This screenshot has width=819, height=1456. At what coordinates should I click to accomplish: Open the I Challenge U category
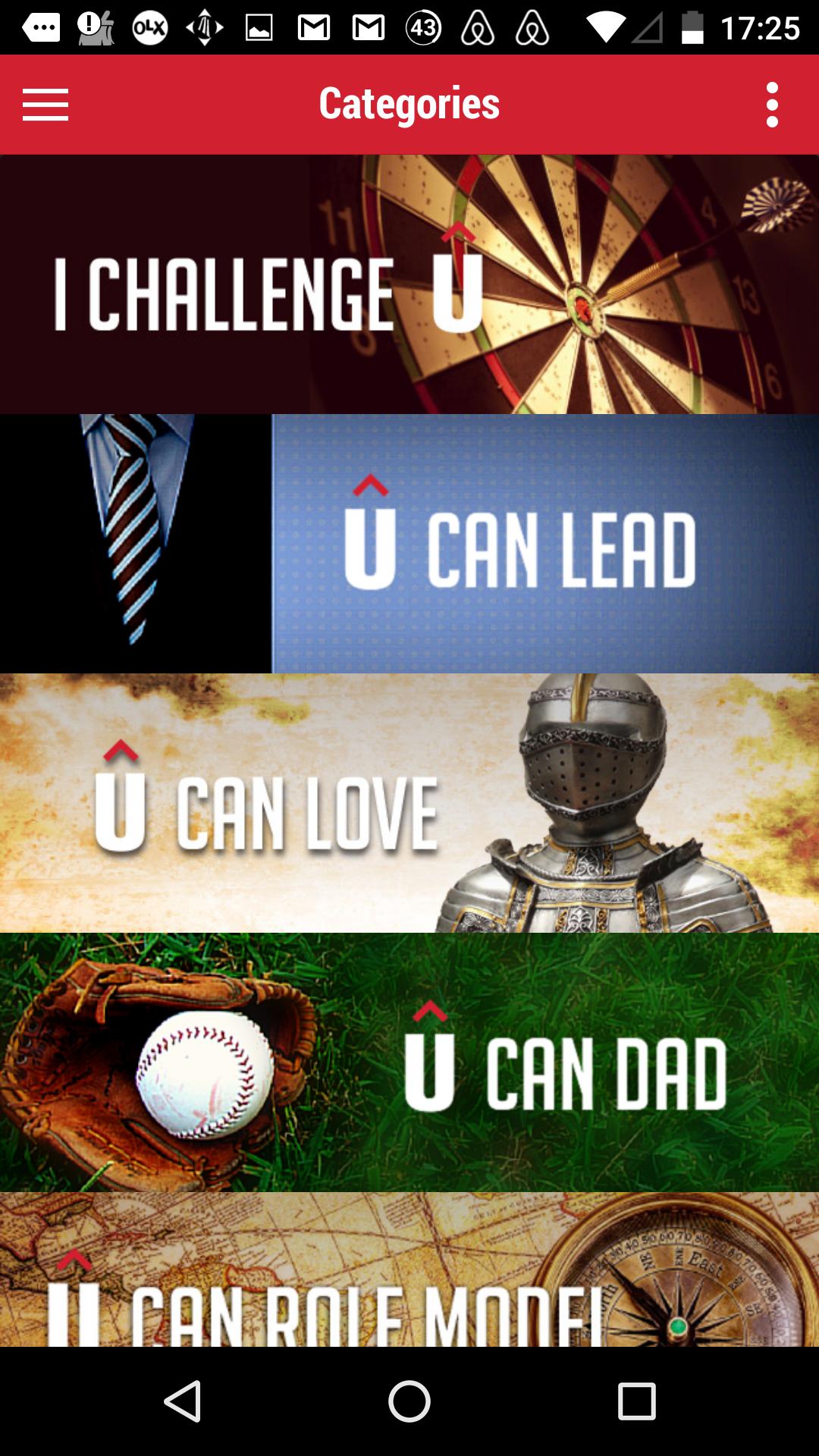pos(409,285)
